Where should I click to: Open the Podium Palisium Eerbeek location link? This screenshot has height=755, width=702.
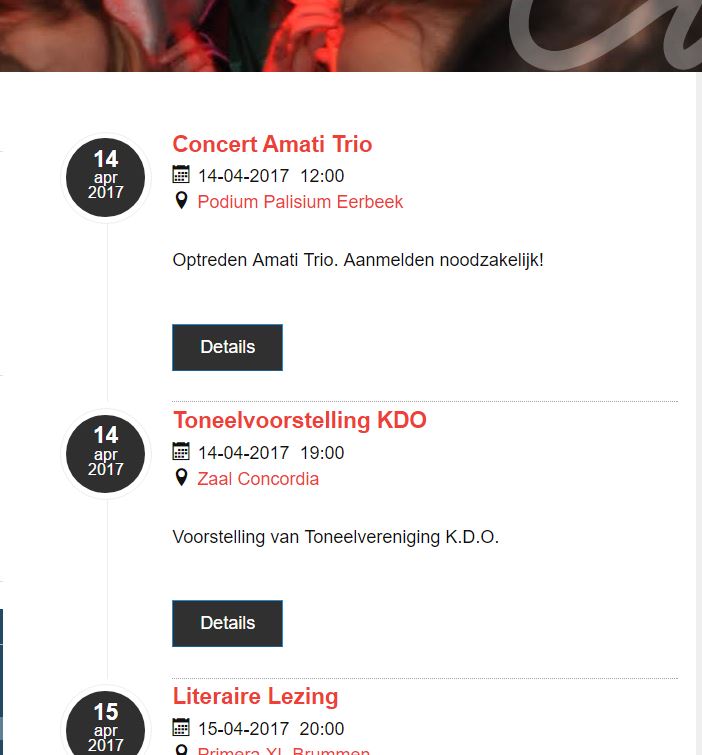click(300, 202)
